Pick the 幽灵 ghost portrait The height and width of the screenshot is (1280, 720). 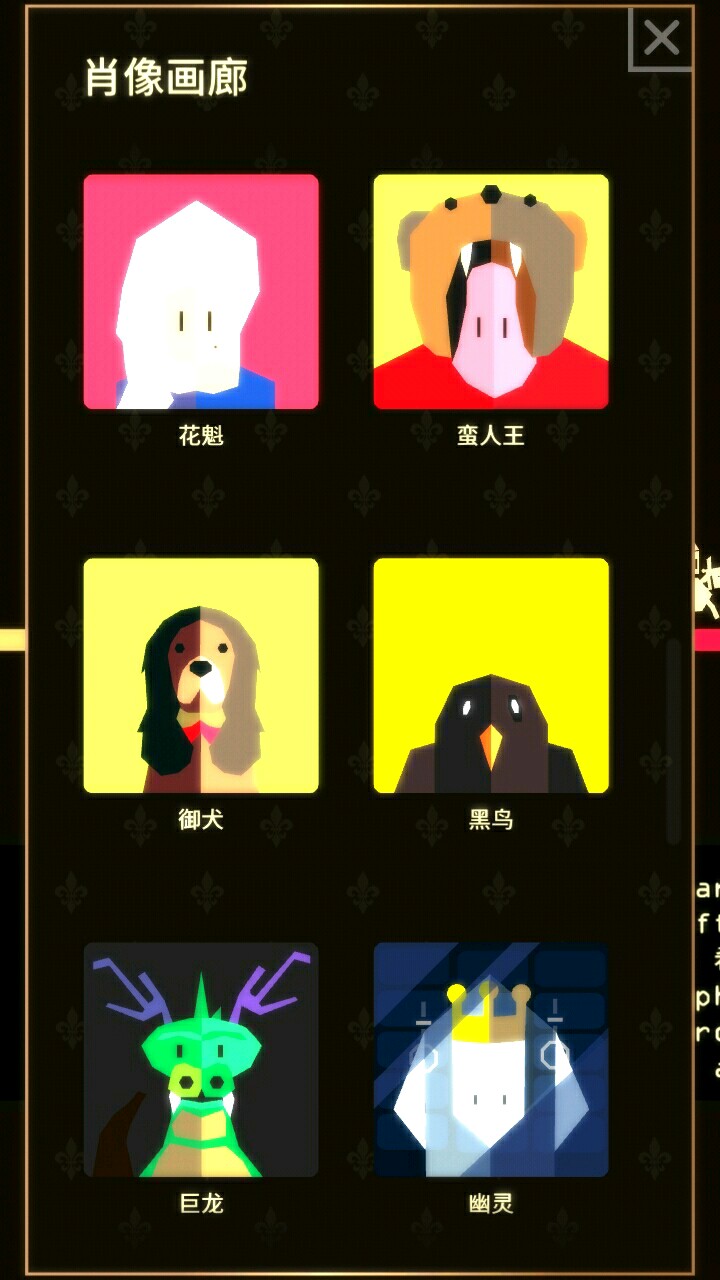(x=491, y=1060)
